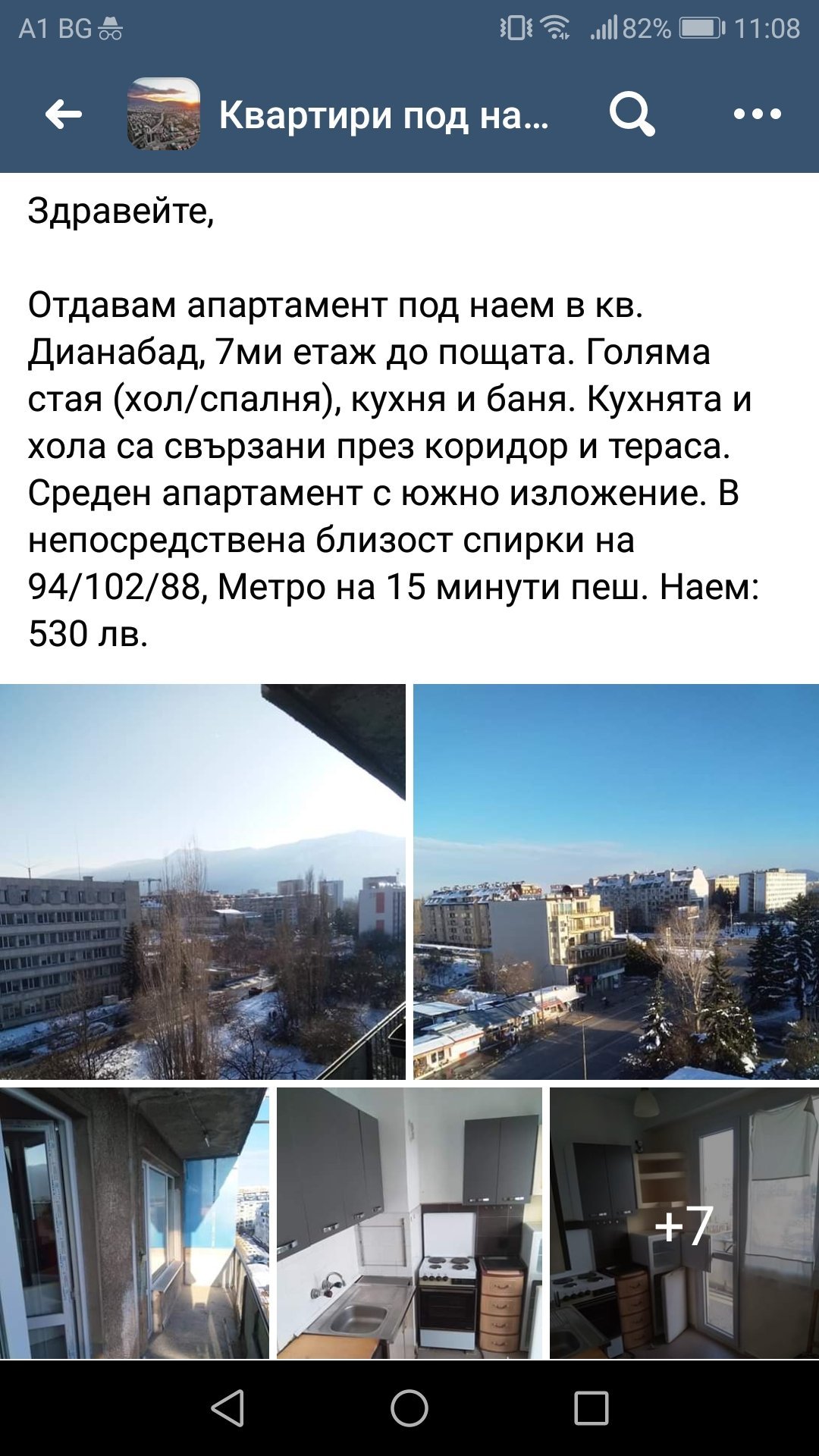
Task: Search within the group
Action: click(632, 115)
